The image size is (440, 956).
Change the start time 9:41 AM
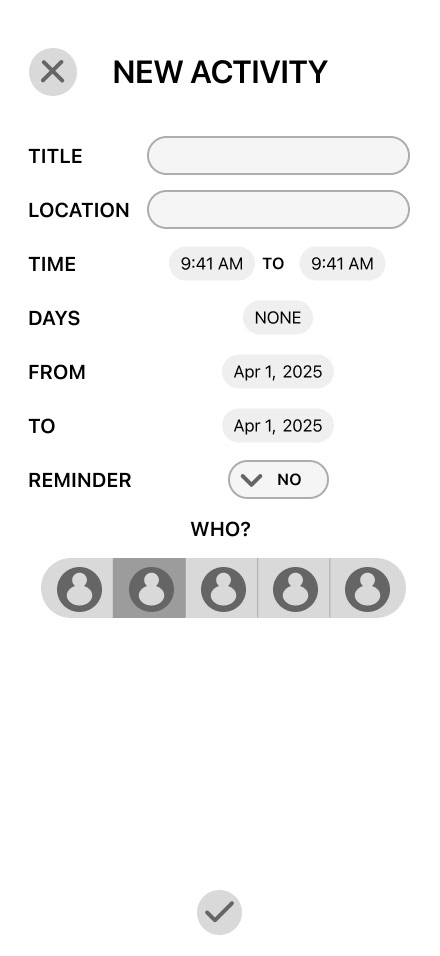(x=211, y=263)
